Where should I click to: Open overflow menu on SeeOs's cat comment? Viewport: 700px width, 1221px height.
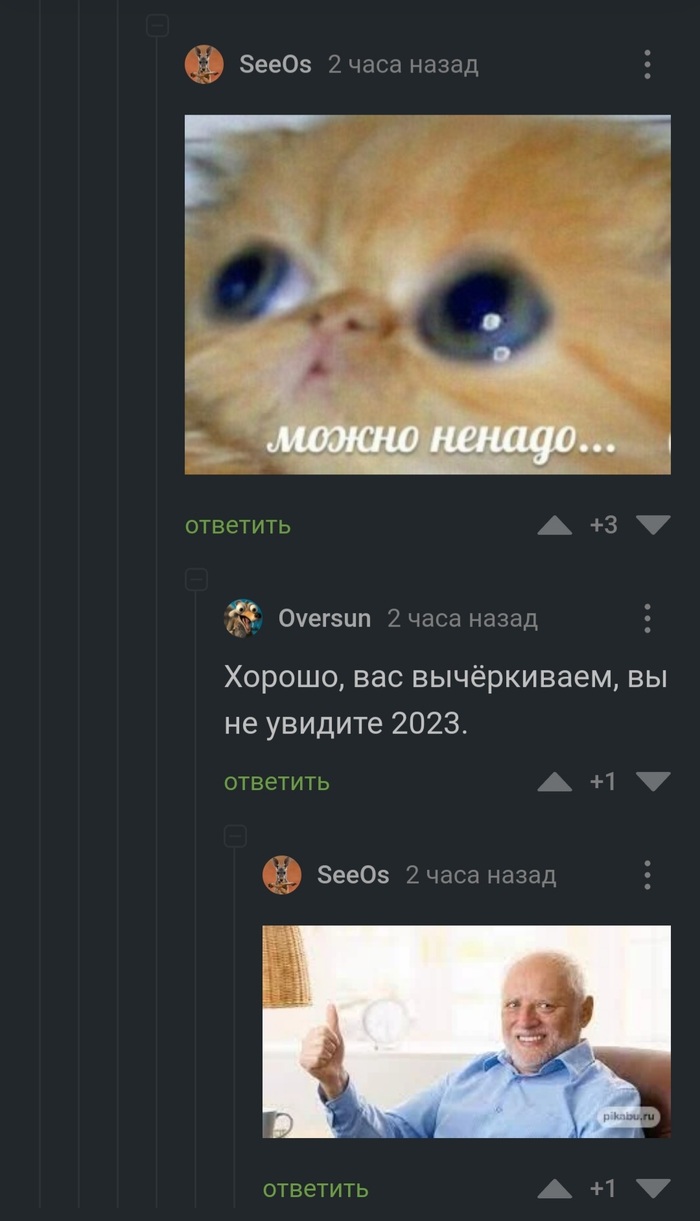click(647, 65)
